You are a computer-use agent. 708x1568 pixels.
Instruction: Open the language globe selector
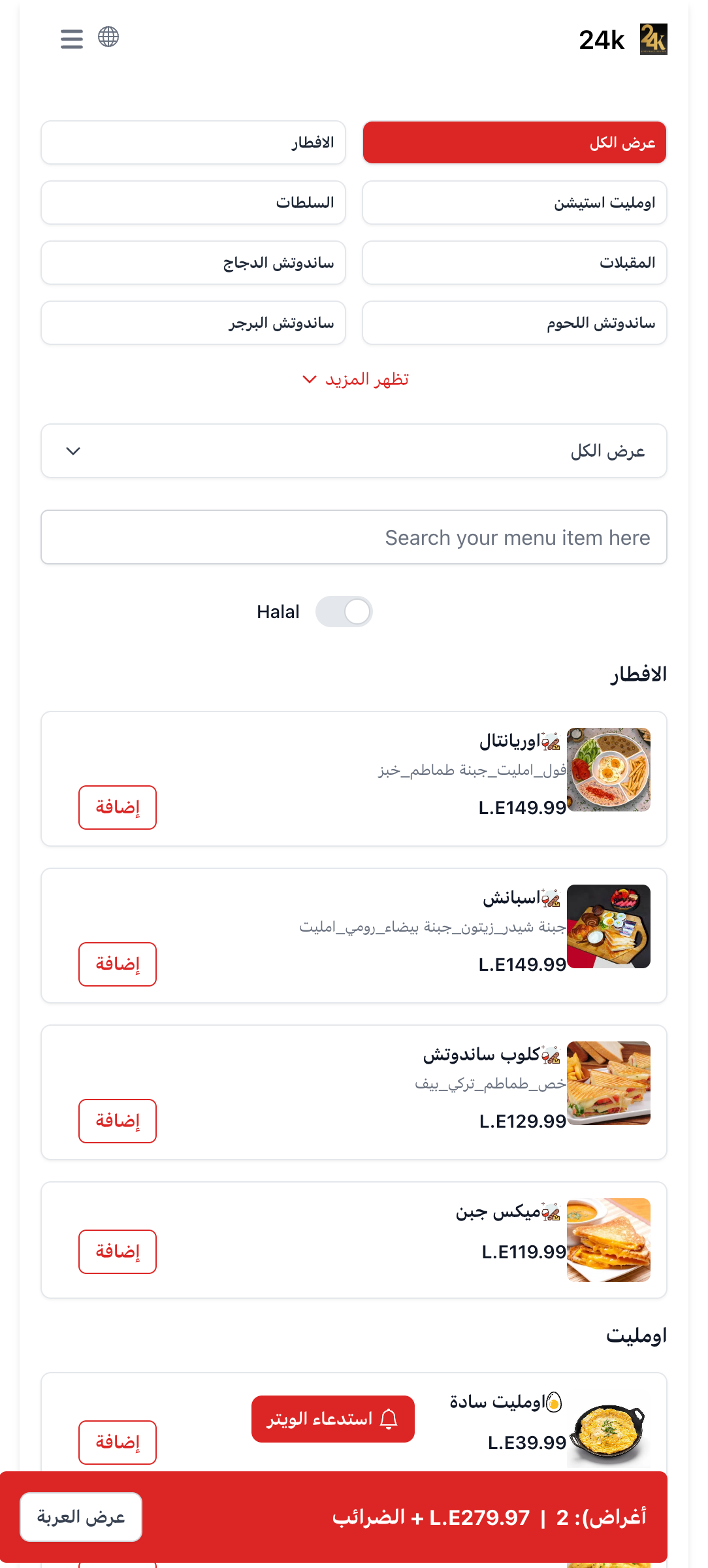108,37
